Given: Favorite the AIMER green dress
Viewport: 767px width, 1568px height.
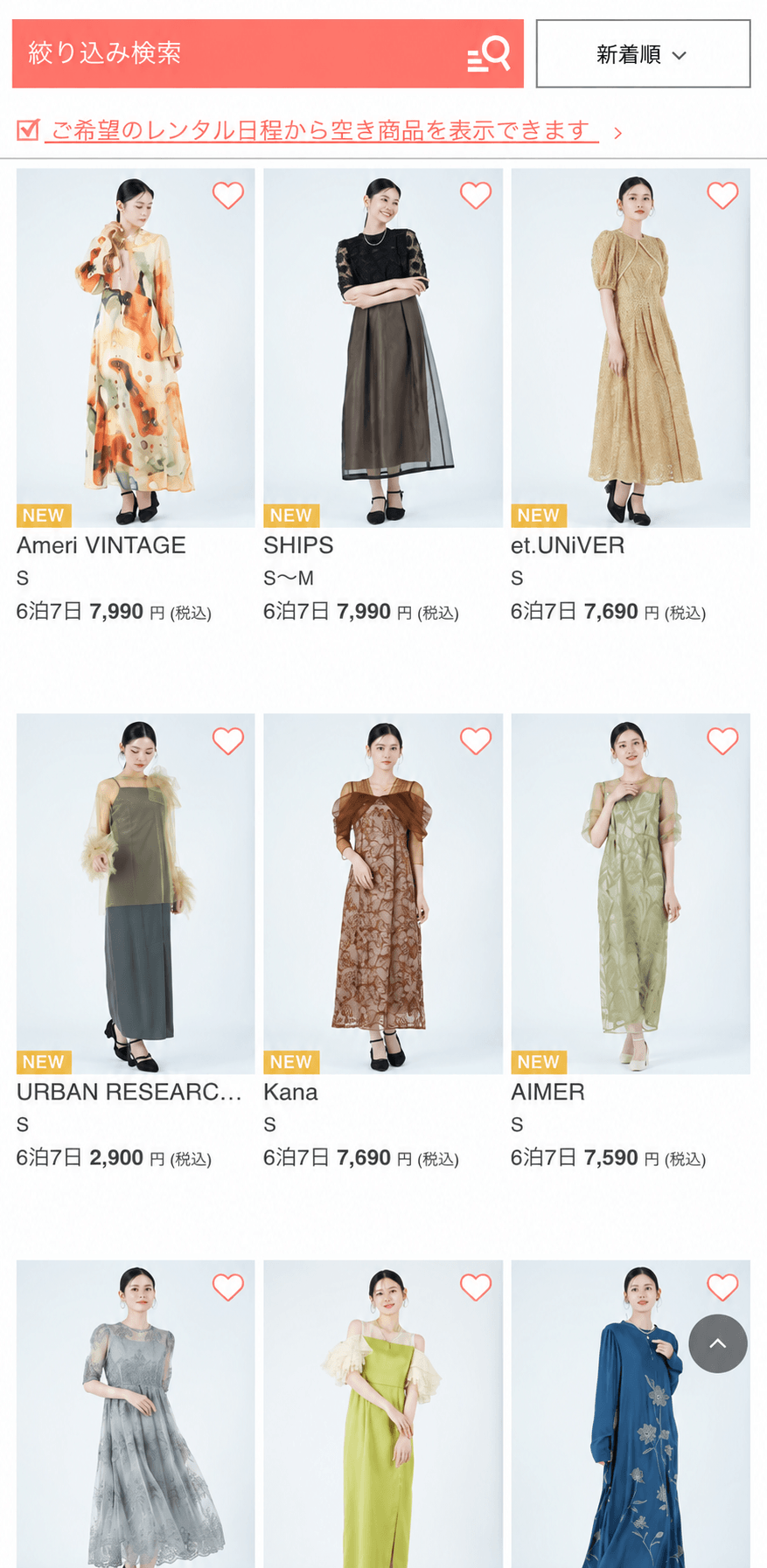Looking at the screenshot, I should coord(722,741).
